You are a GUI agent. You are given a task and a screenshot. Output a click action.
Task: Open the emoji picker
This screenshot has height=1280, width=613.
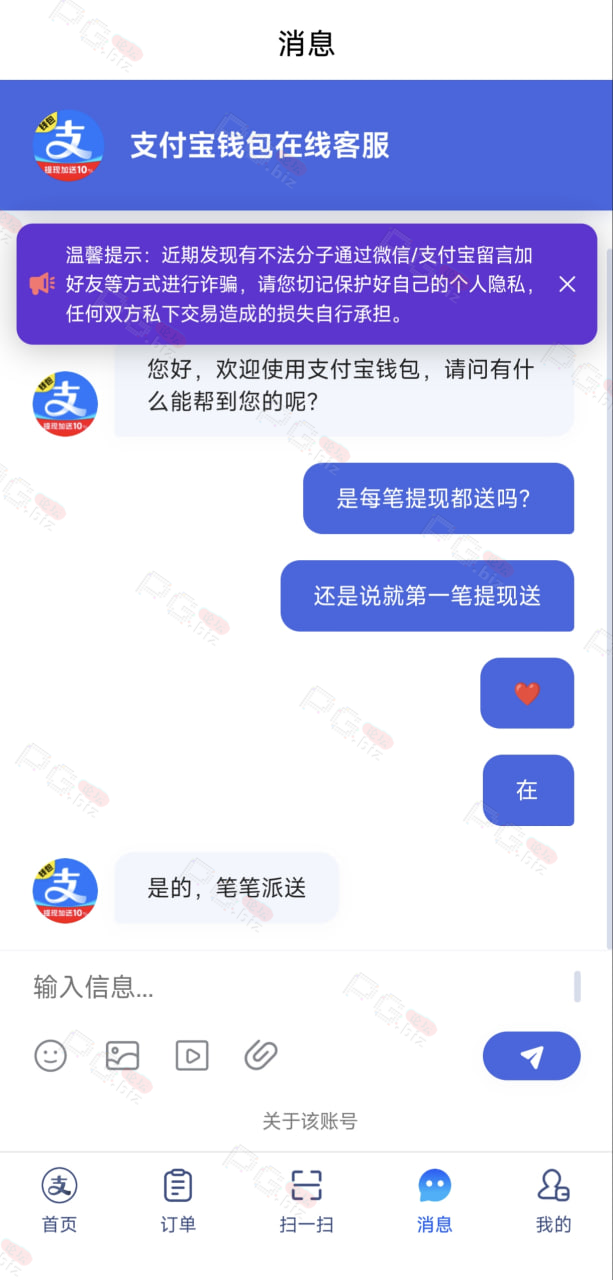coord(50,1055)
